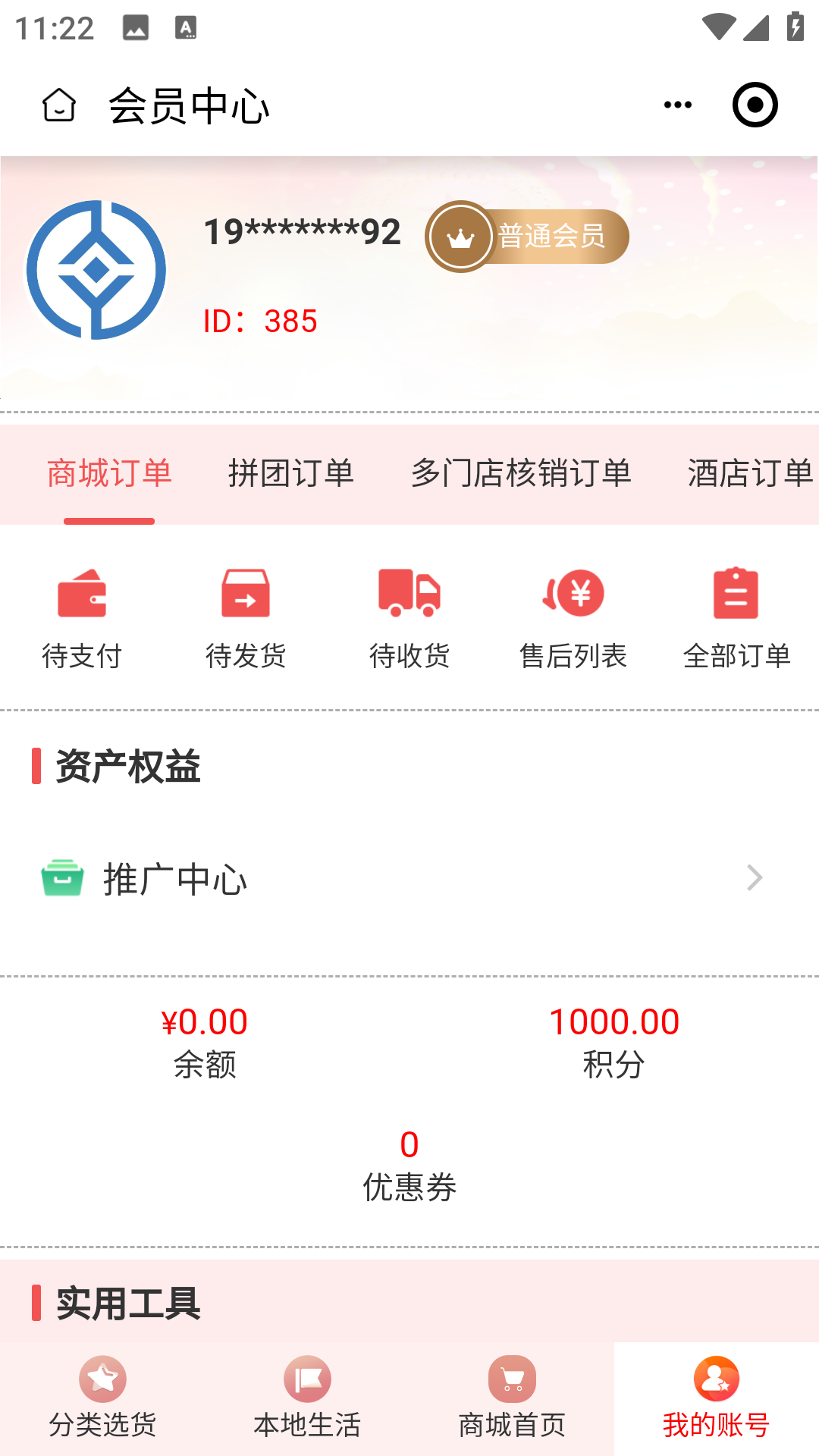This screenshot has width=819, height=1456.
Task: Tap the 本地生活 flag icon
Action: (306, 1380)
